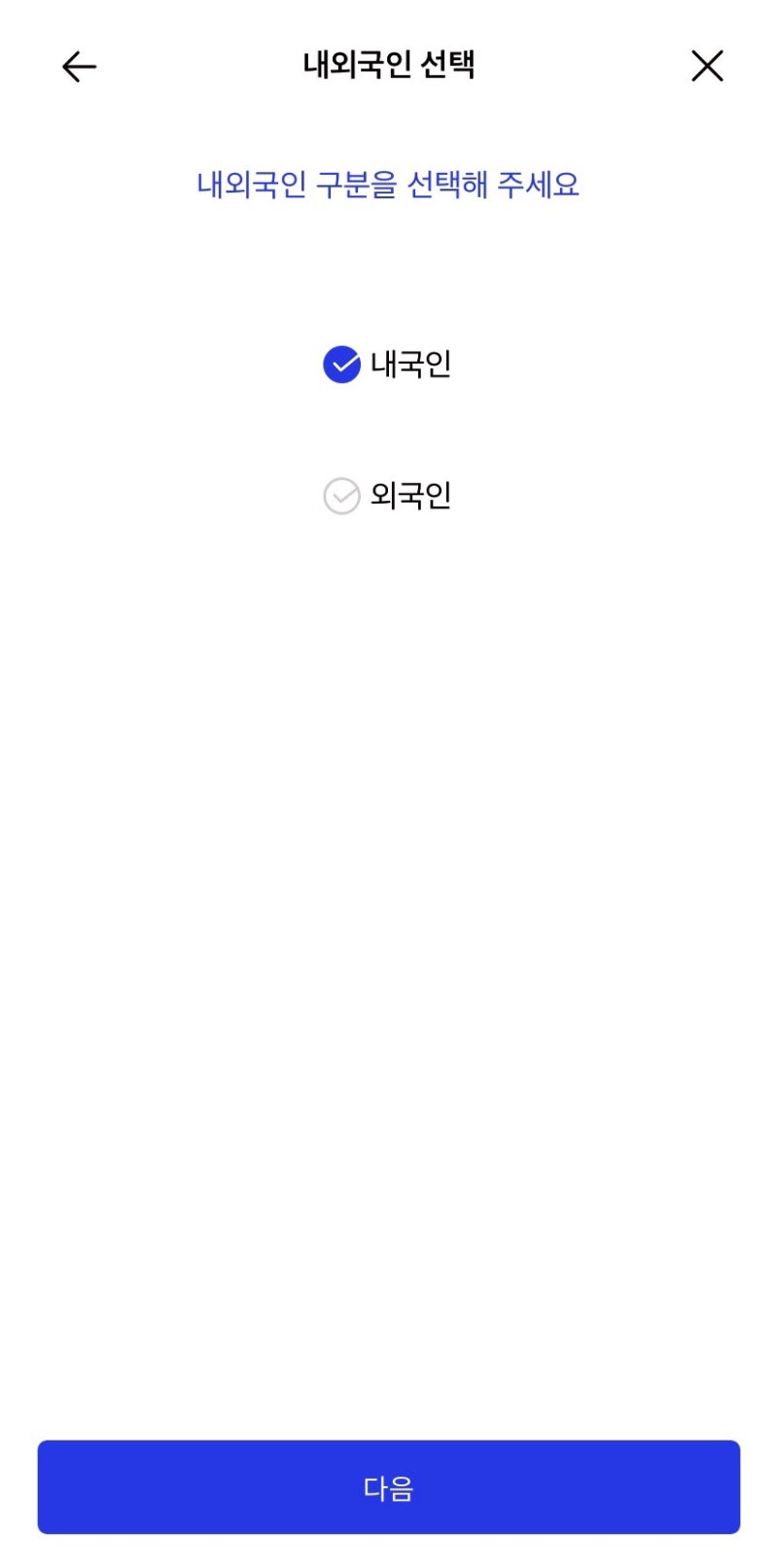Click the blue instruction text
Viewport: 778px width, 1568px height.
click(x=389, y=185)
